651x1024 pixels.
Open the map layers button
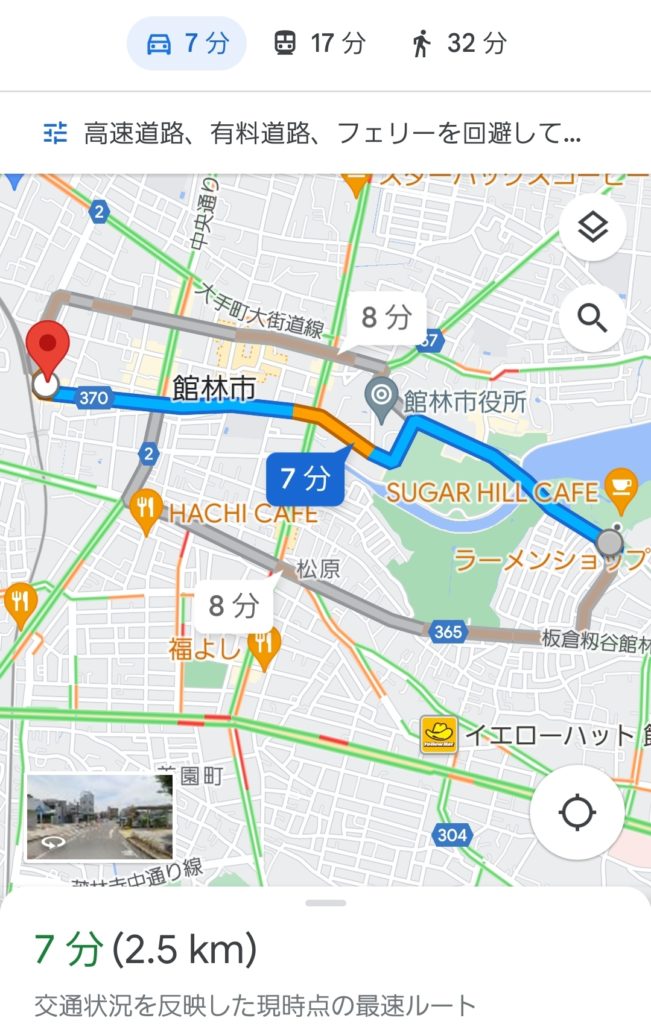pos(592,228)
